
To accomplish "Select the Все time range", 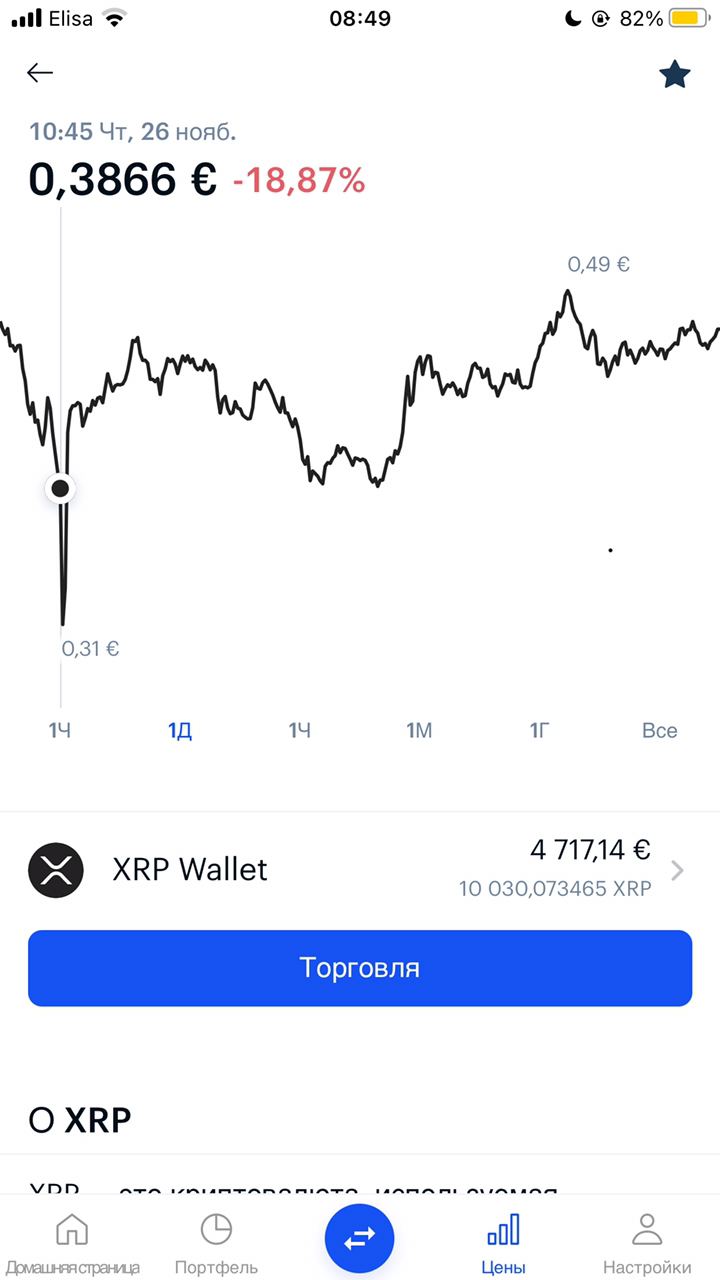I will pyautogui.click(x=660, y=731).
